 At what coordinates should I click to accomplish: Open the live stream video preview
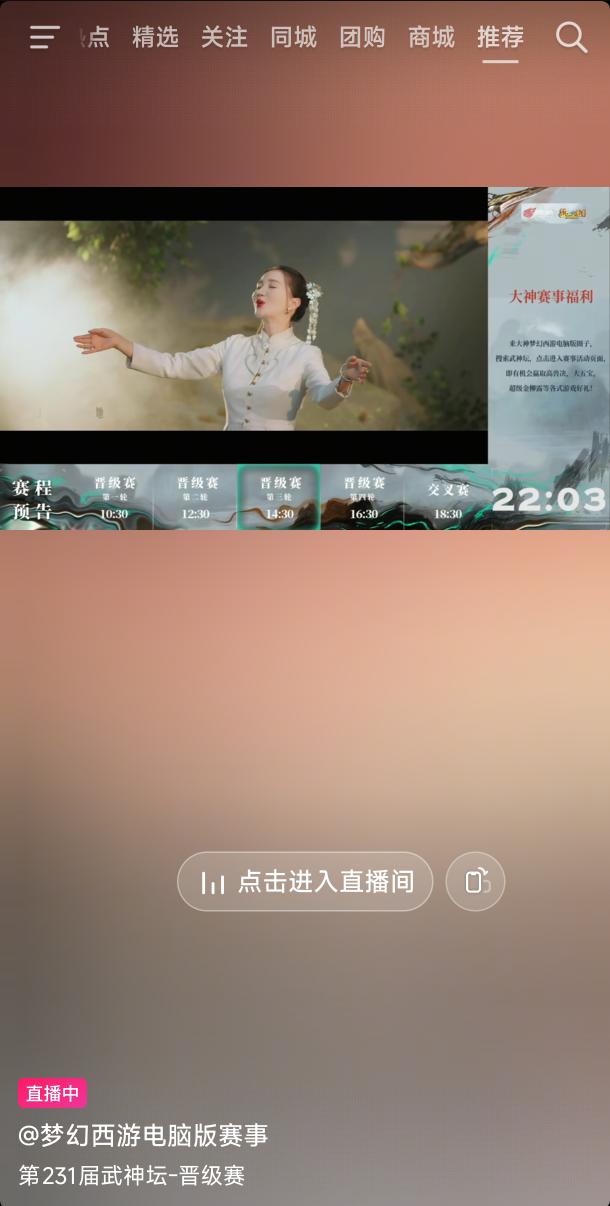click(244, 326)
